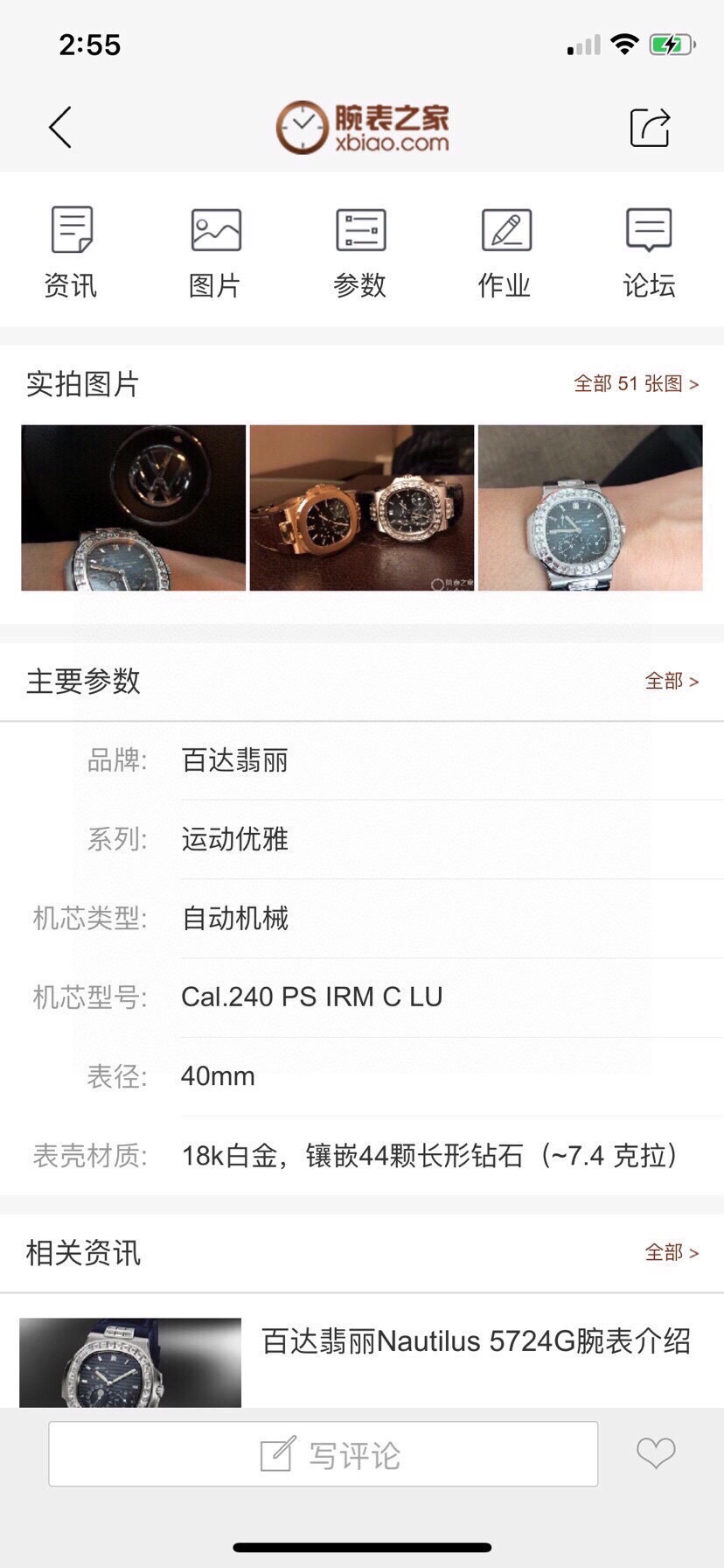Favorite this watch with the heart
This screenshot has width=724, height=1568.
(x=656, y=1453)
